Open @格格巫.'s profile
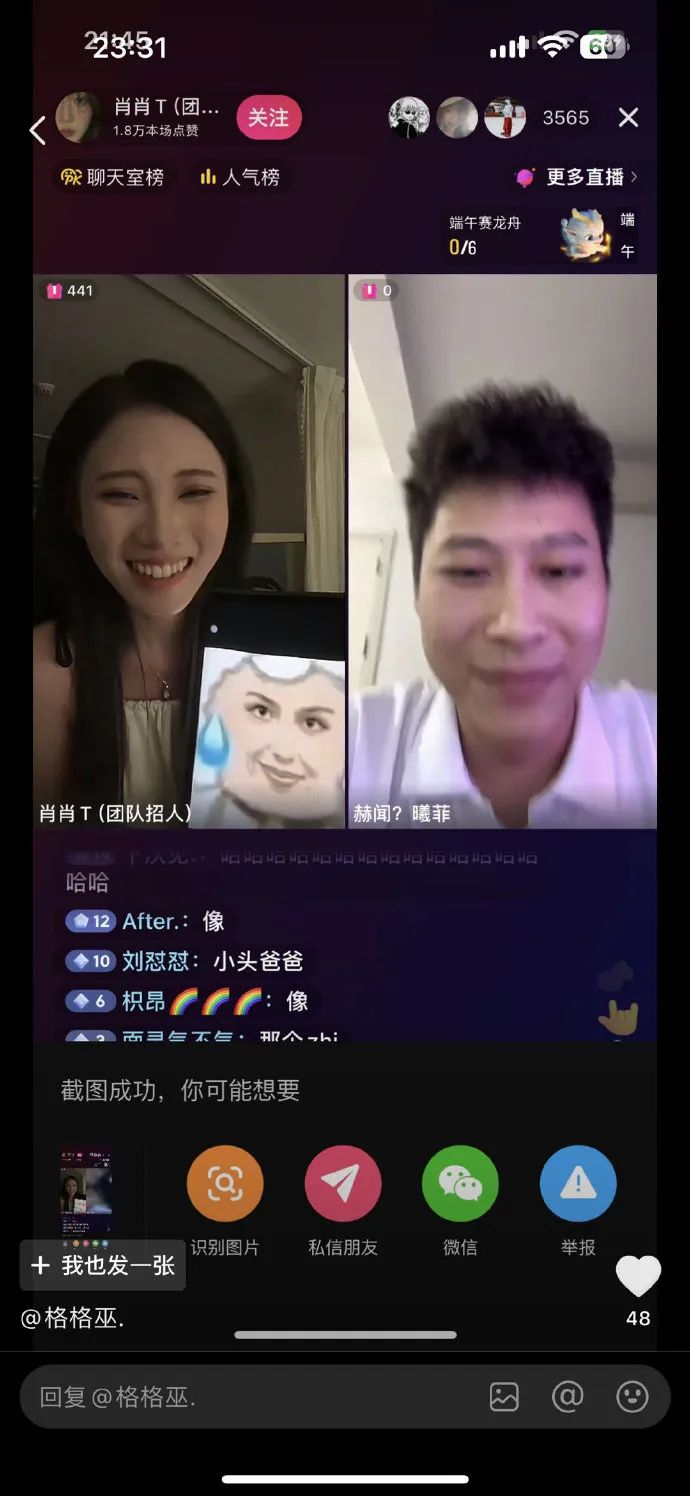 72,1318
